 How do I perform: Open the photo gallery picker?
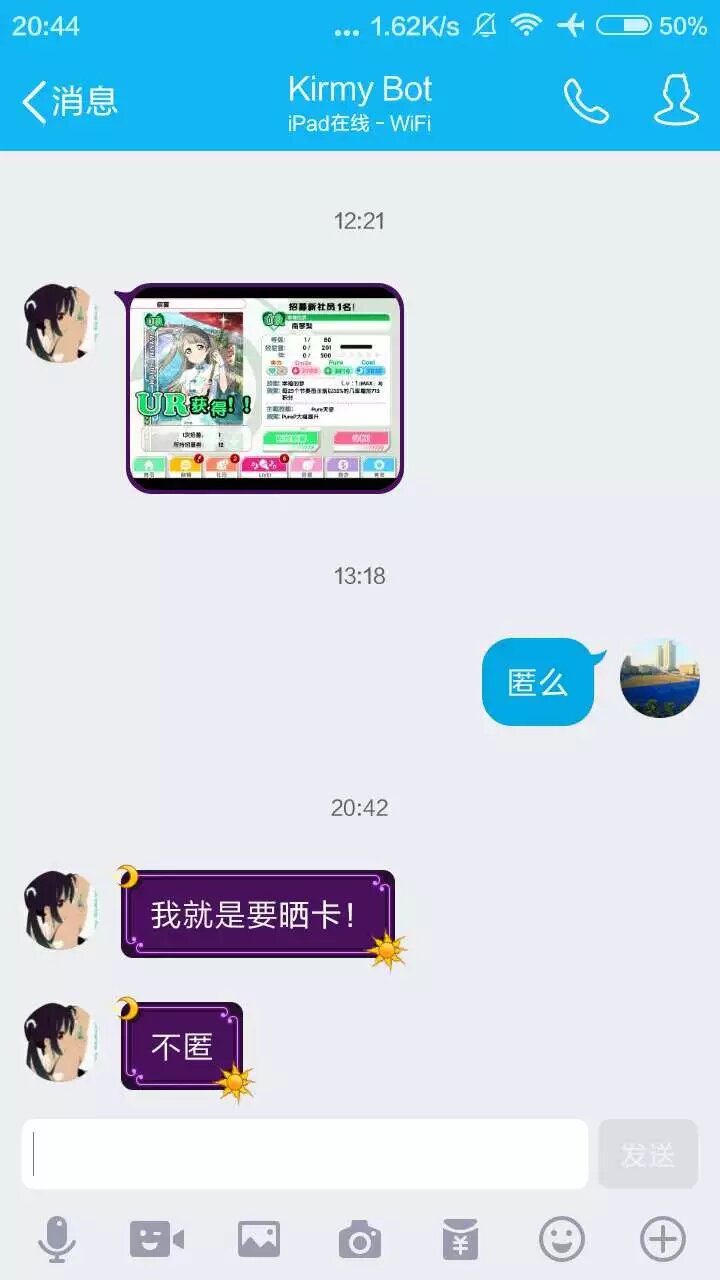click(x=259, y=1240)
